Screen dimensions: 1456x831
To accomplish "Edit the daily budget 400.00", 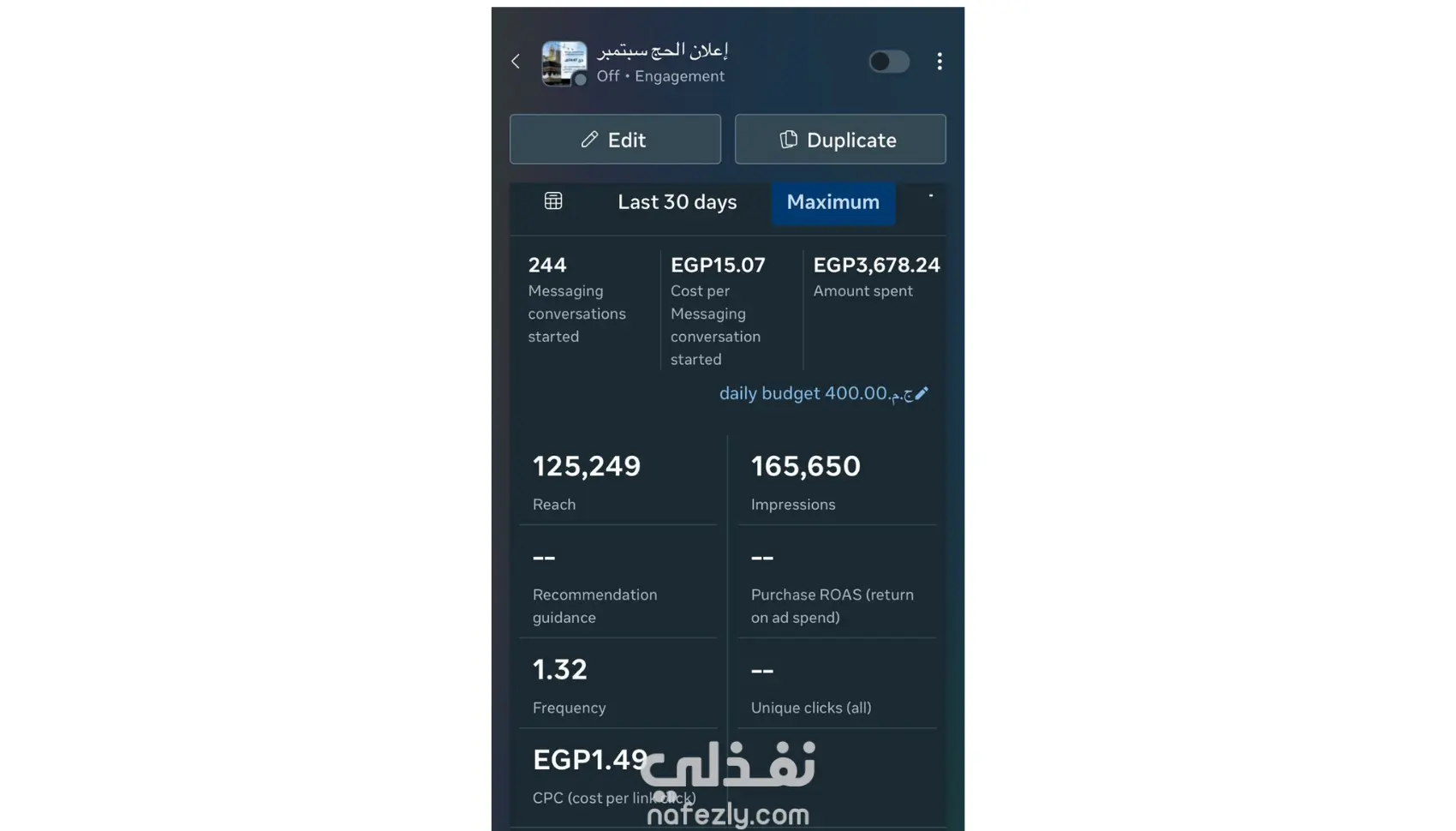I will (x=922, y=393).
